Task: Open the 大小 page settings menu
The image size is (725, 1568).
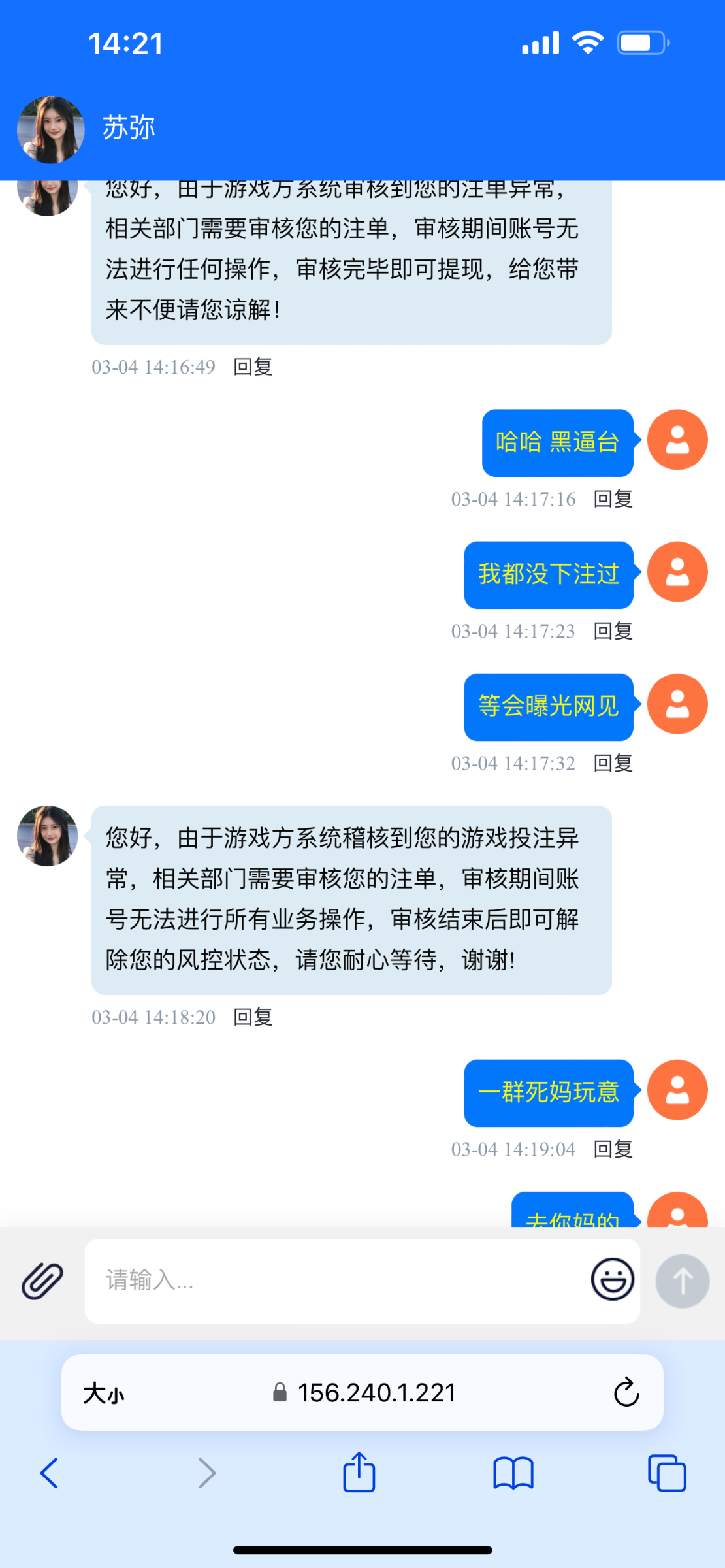Action: click(x=103, y=1391)
